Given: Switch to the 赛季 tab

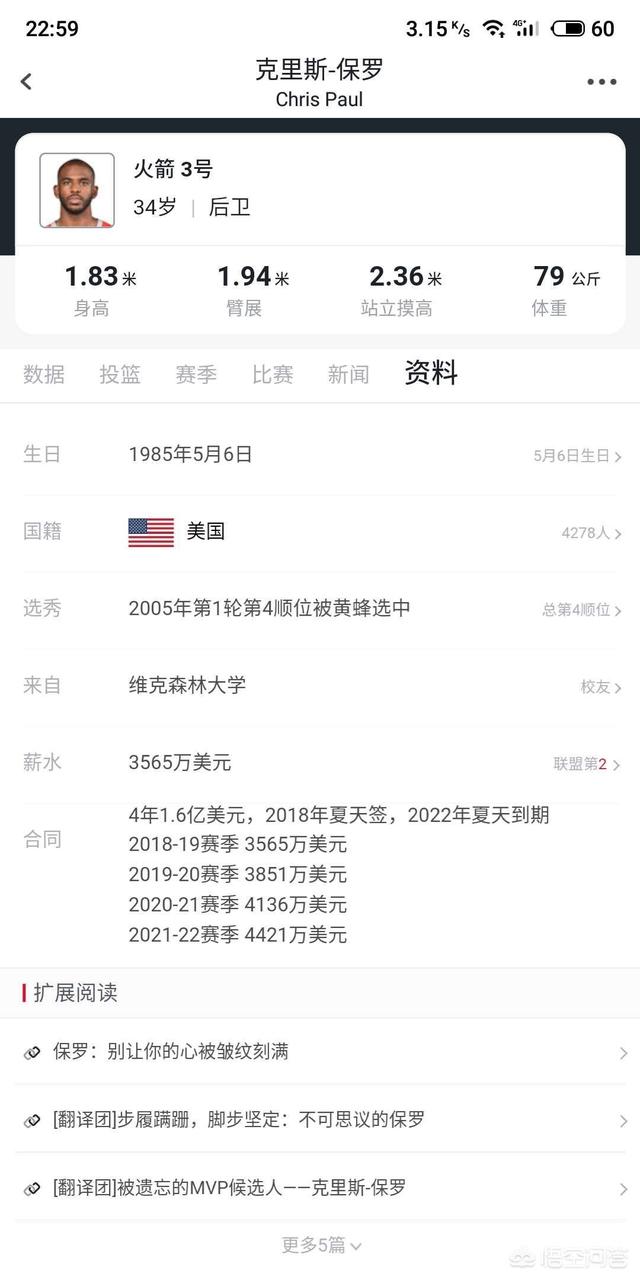Looking at the screenshot, I should click(196, 375).
